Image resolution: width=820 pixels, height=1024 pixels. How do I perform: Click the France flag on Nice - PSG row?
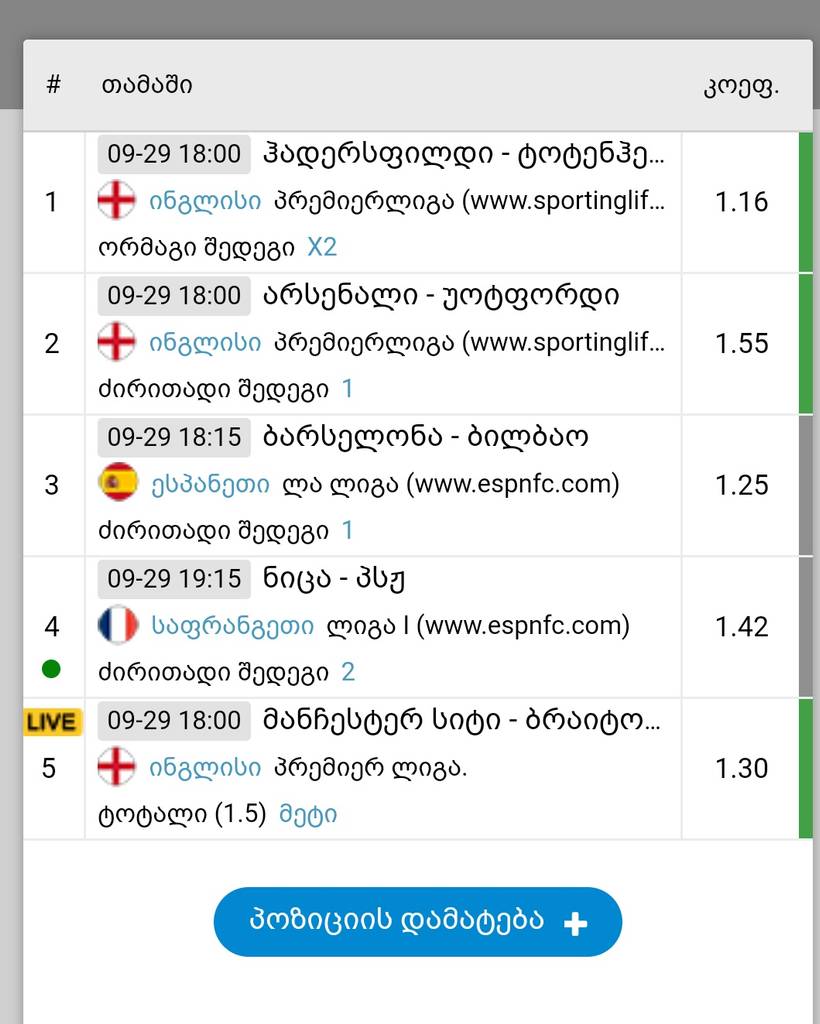[x=116, y=626]
